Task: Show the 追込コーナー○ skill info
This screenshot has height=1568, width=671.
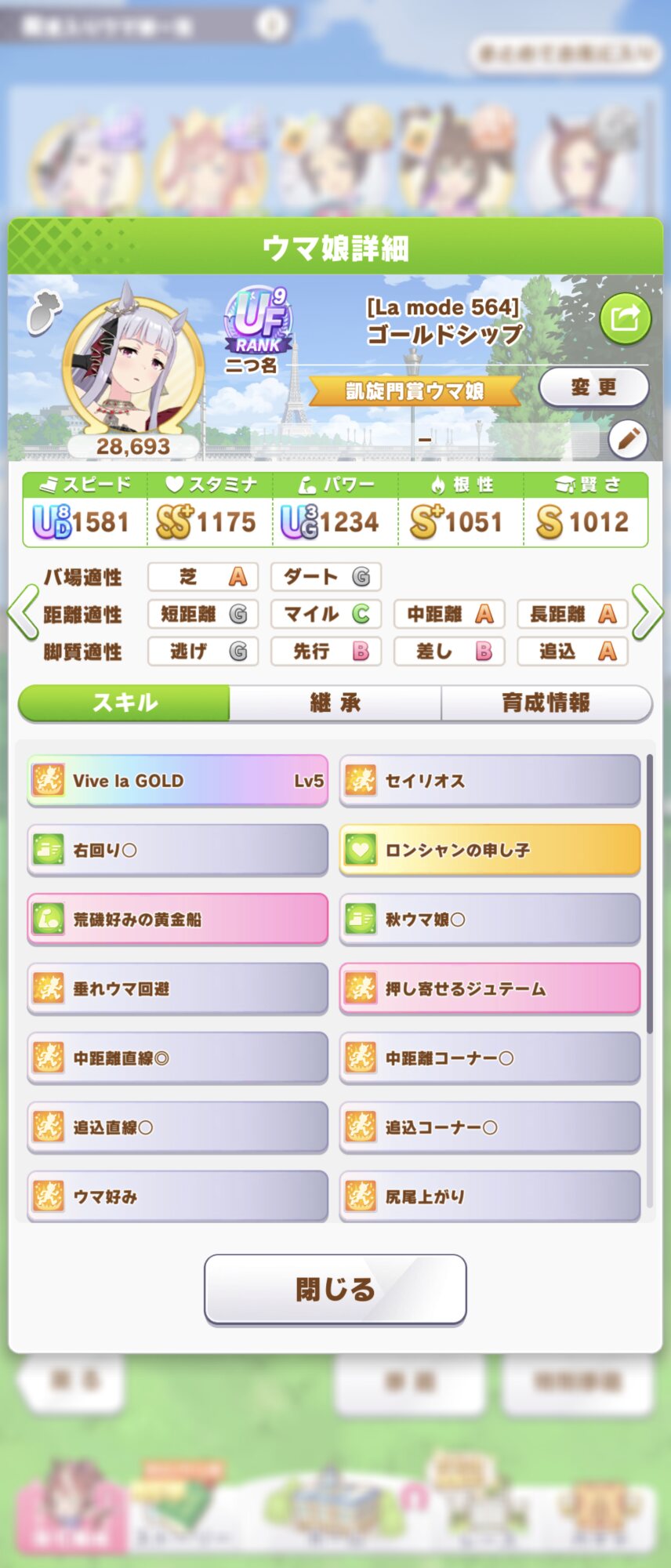Action: [490, 1127]
